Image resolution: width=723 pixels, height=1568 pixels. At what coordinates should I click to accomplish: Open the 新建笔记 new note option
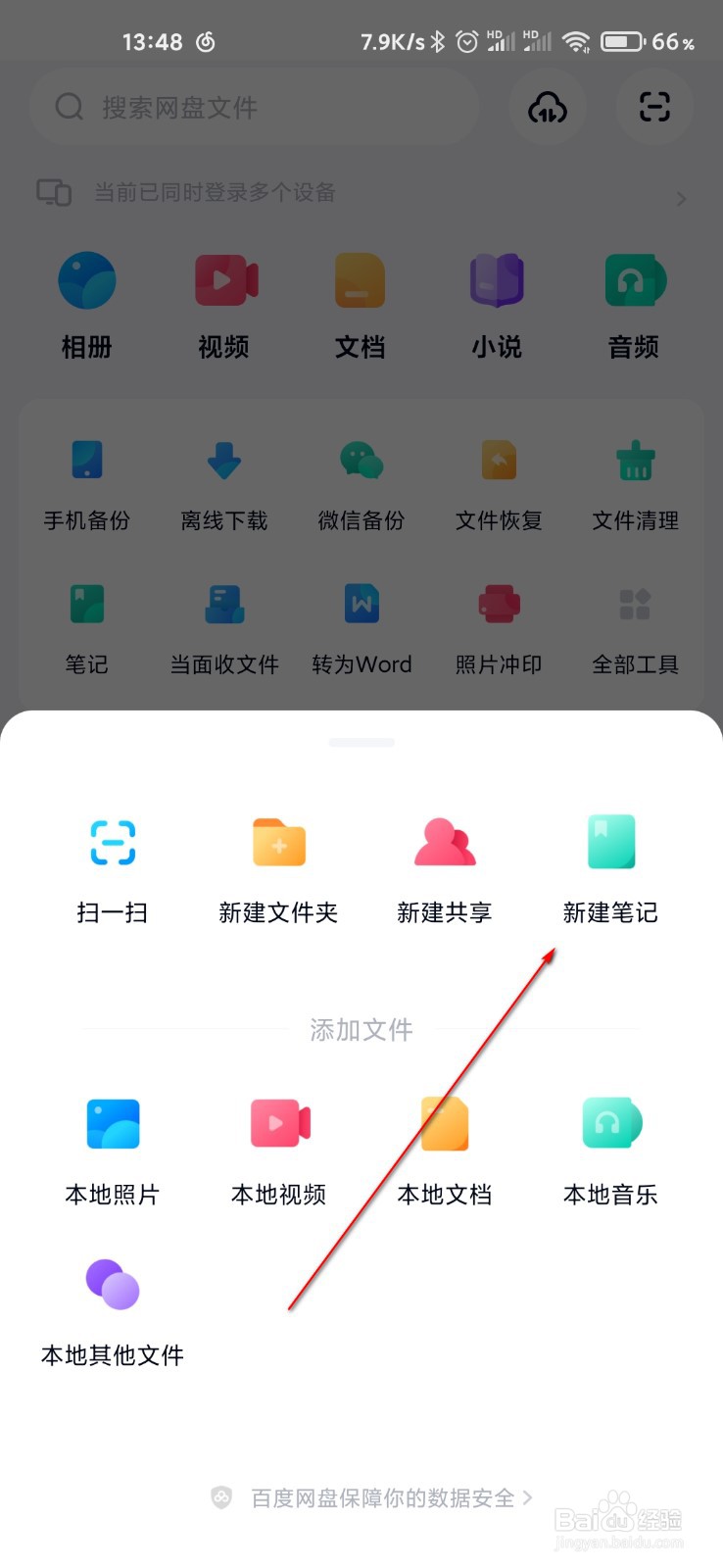pos(610,862)
